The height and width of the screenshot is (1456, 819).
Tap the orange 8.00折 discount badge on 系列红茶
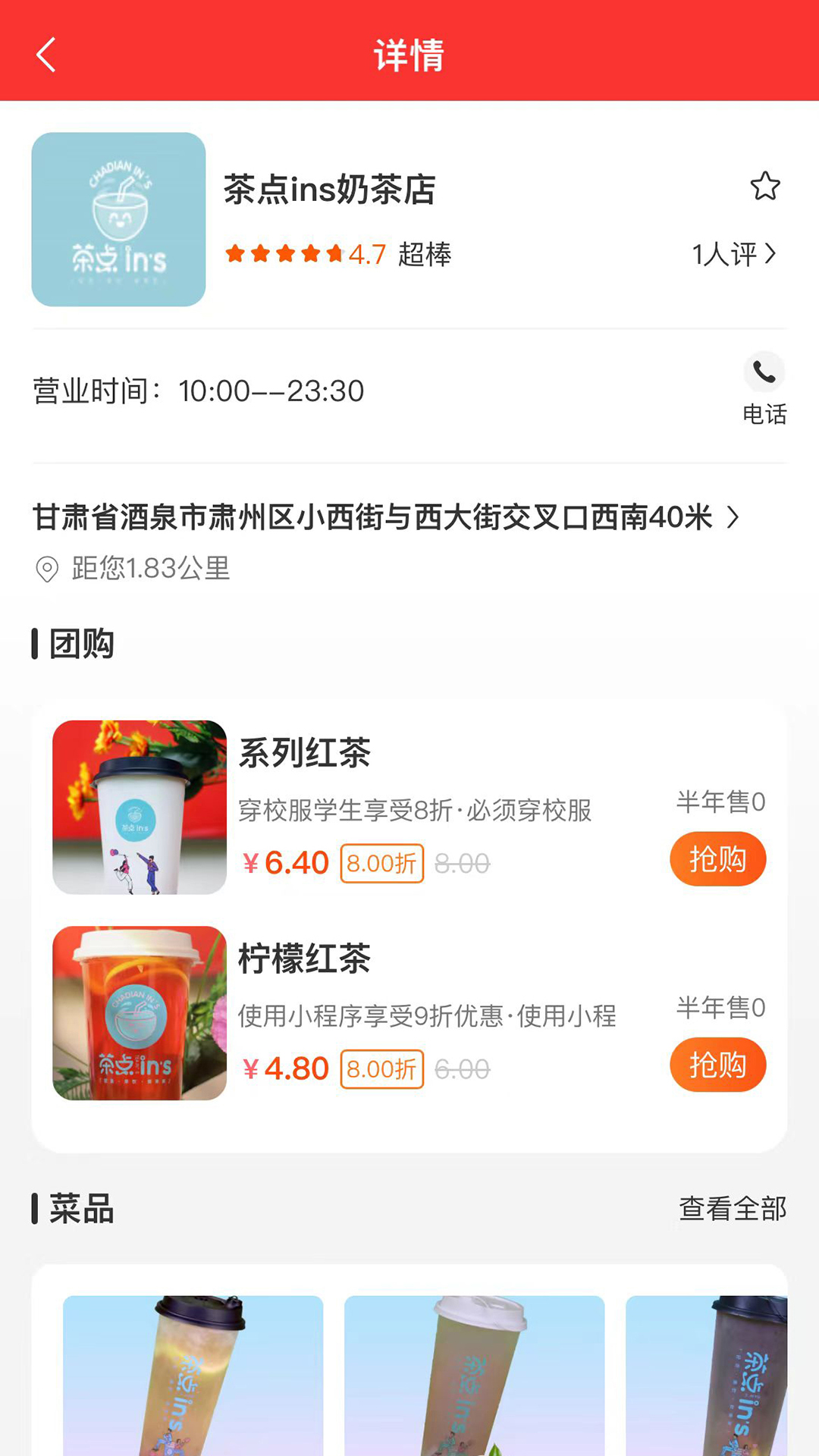pyautogui.click(x=381, y=863)
